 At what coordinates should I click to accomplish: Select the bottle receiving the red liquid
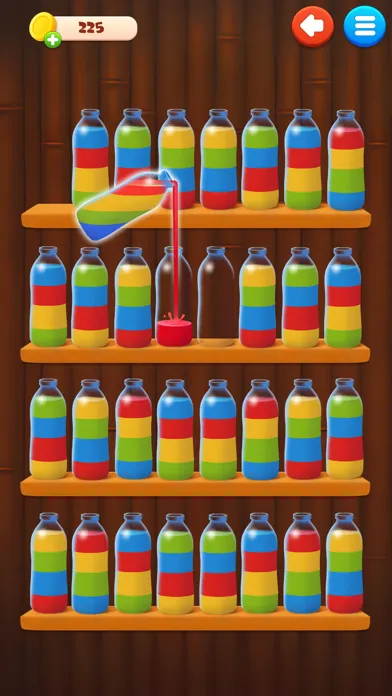tap(174, 297)
